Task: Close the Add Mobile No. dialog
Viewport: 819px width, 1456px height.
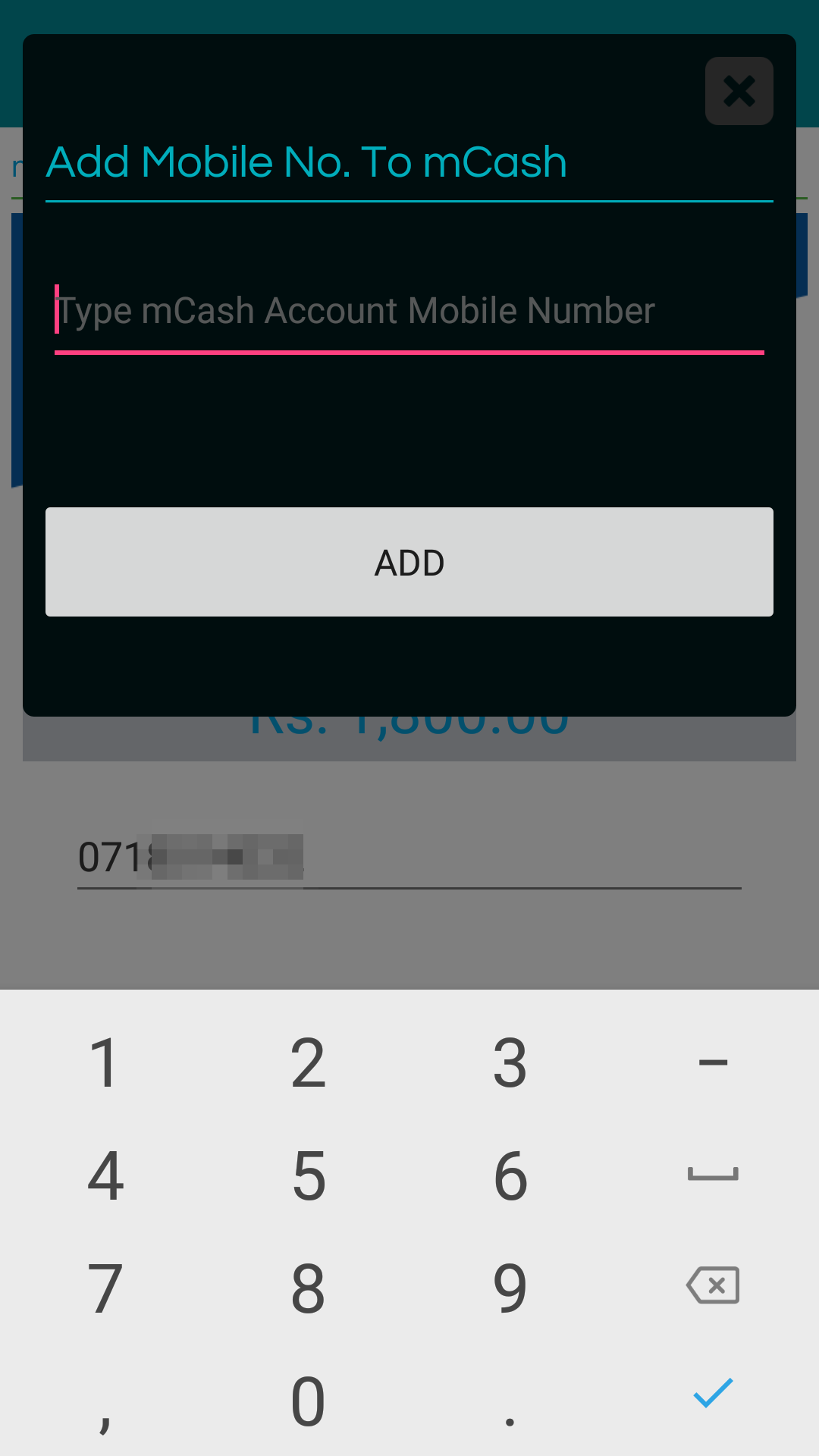Action: [x=739, y=91]
